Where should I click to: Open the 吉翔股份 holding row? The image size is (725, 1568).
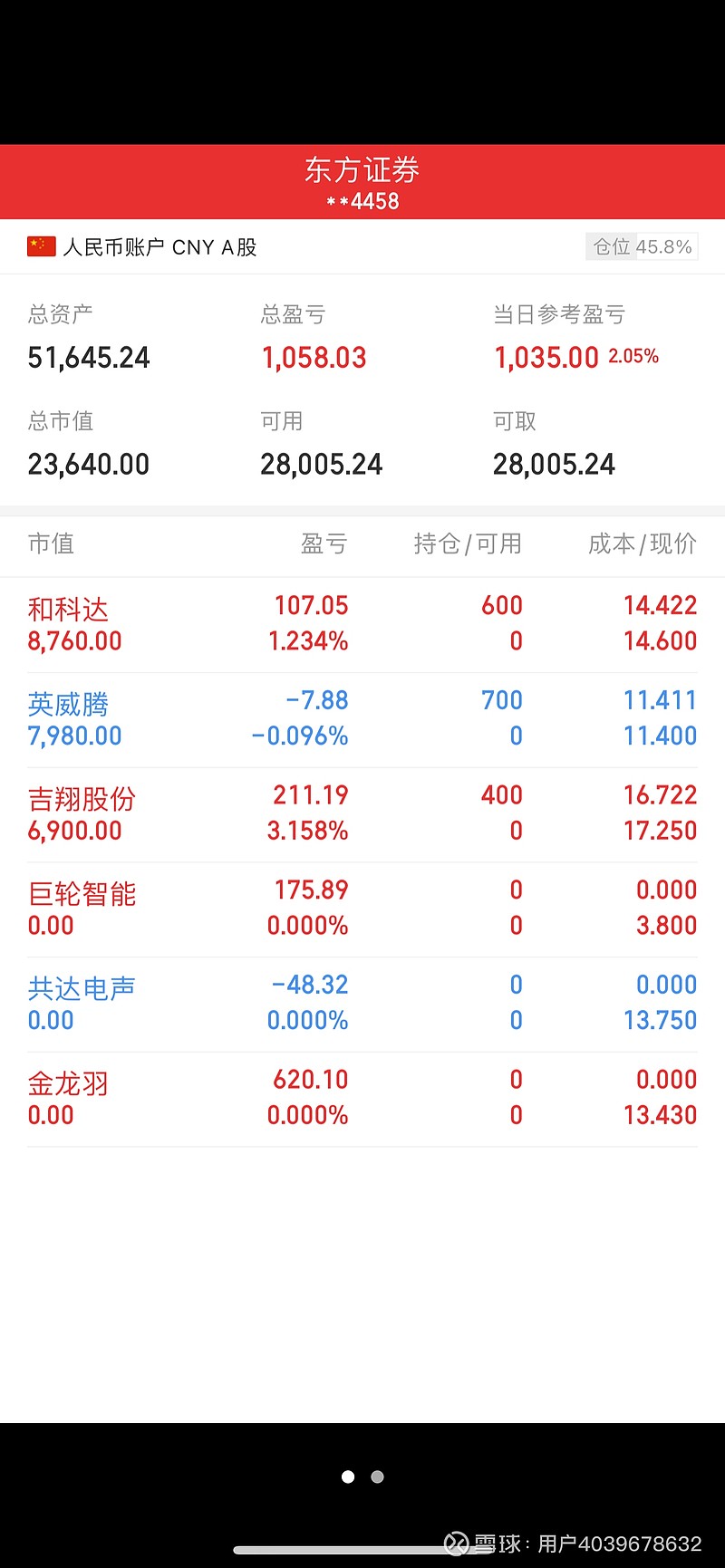(x=362, y=815)
